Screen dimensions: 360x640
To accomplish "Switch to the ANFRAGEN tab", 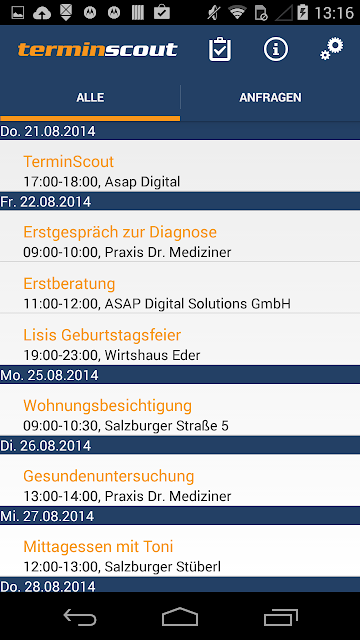I will (x=270, y=98).
